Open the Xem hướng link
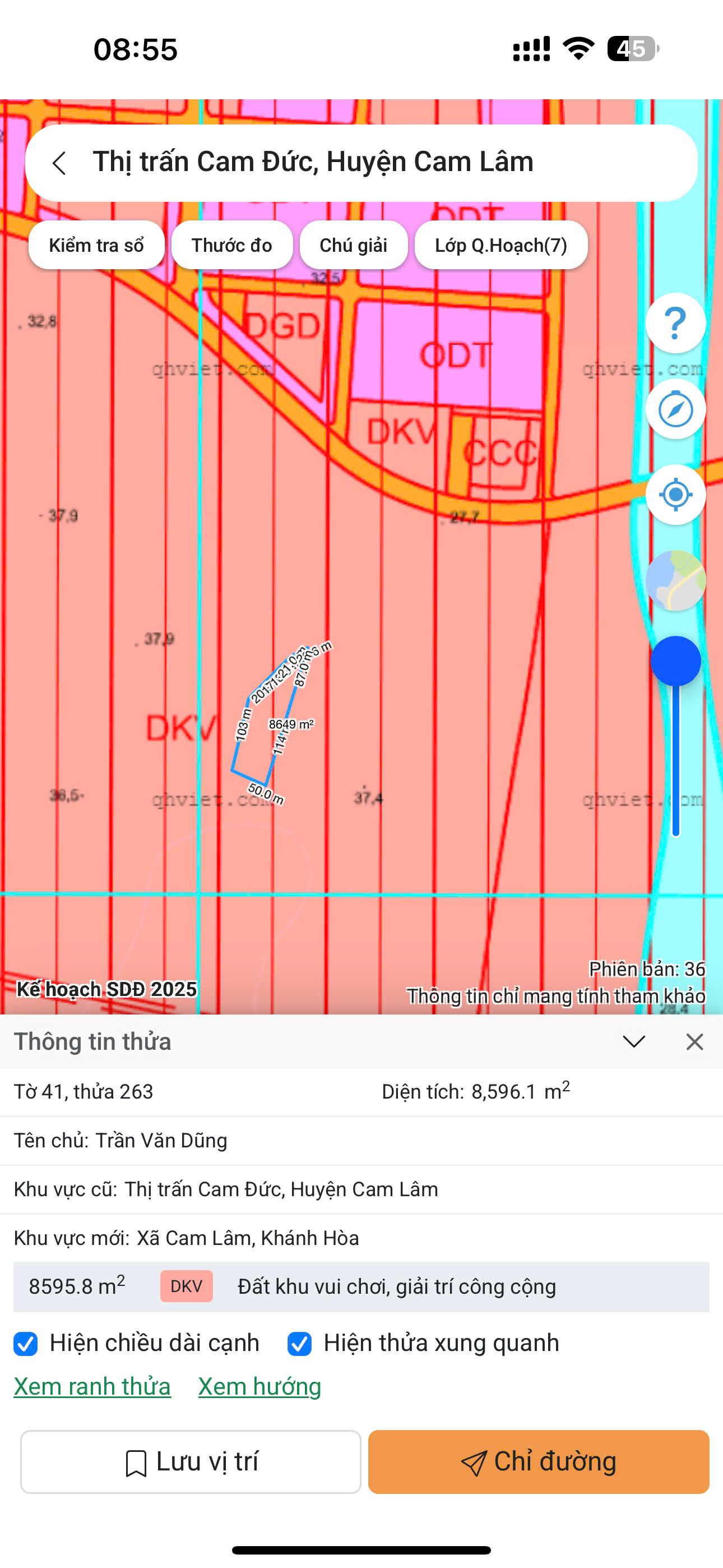723x1568 pixels. tap(260, 1387)
